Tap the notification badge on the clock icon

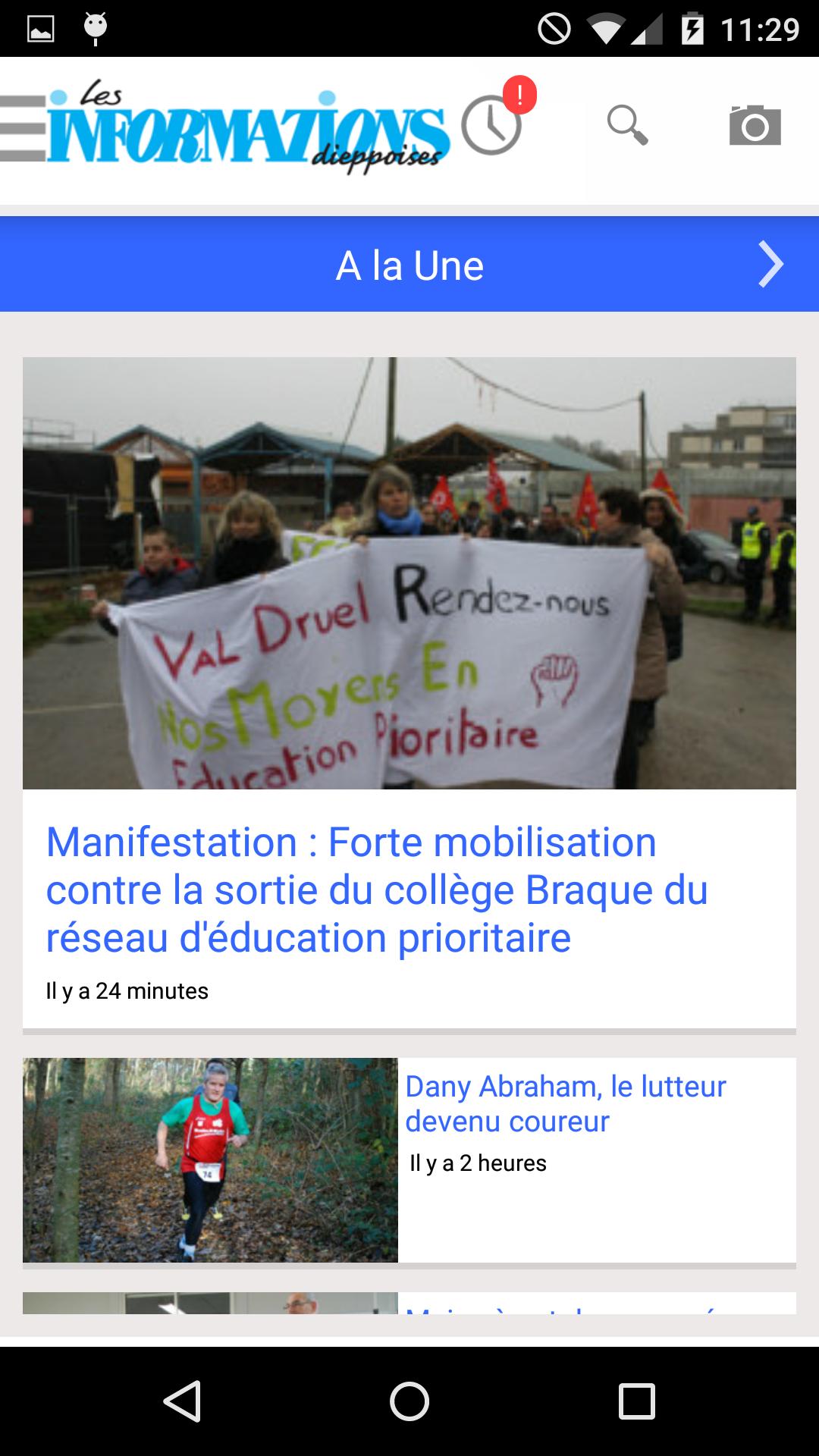point(519,95)
